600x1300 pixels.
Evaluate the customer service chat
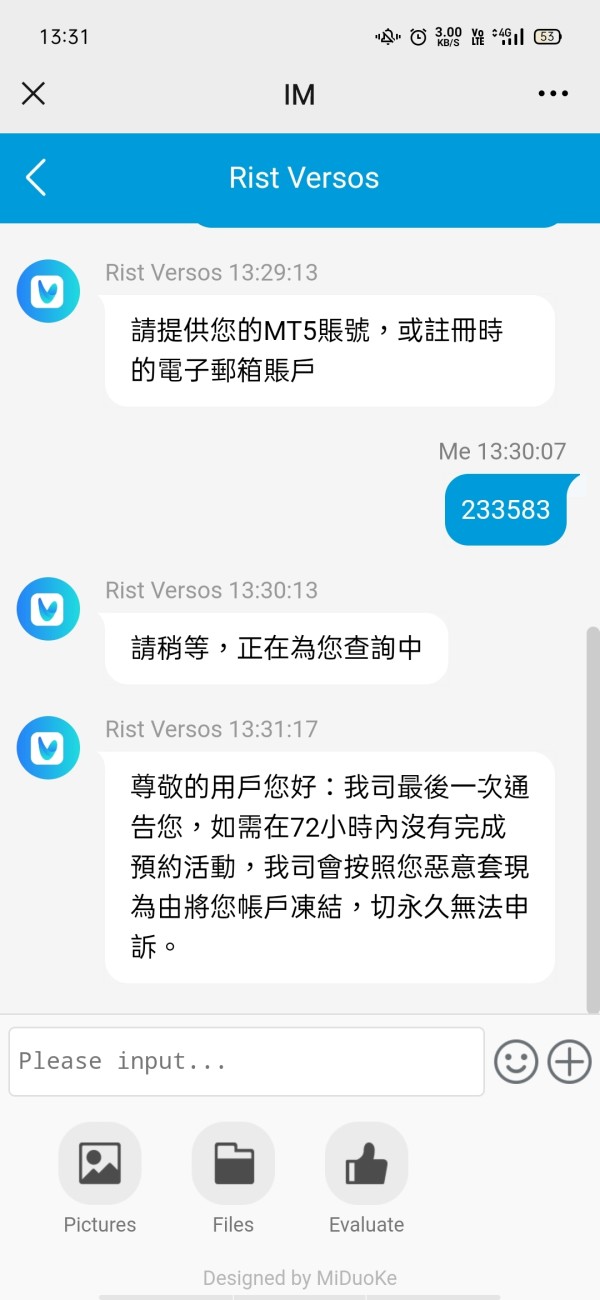pos(366,1179)
